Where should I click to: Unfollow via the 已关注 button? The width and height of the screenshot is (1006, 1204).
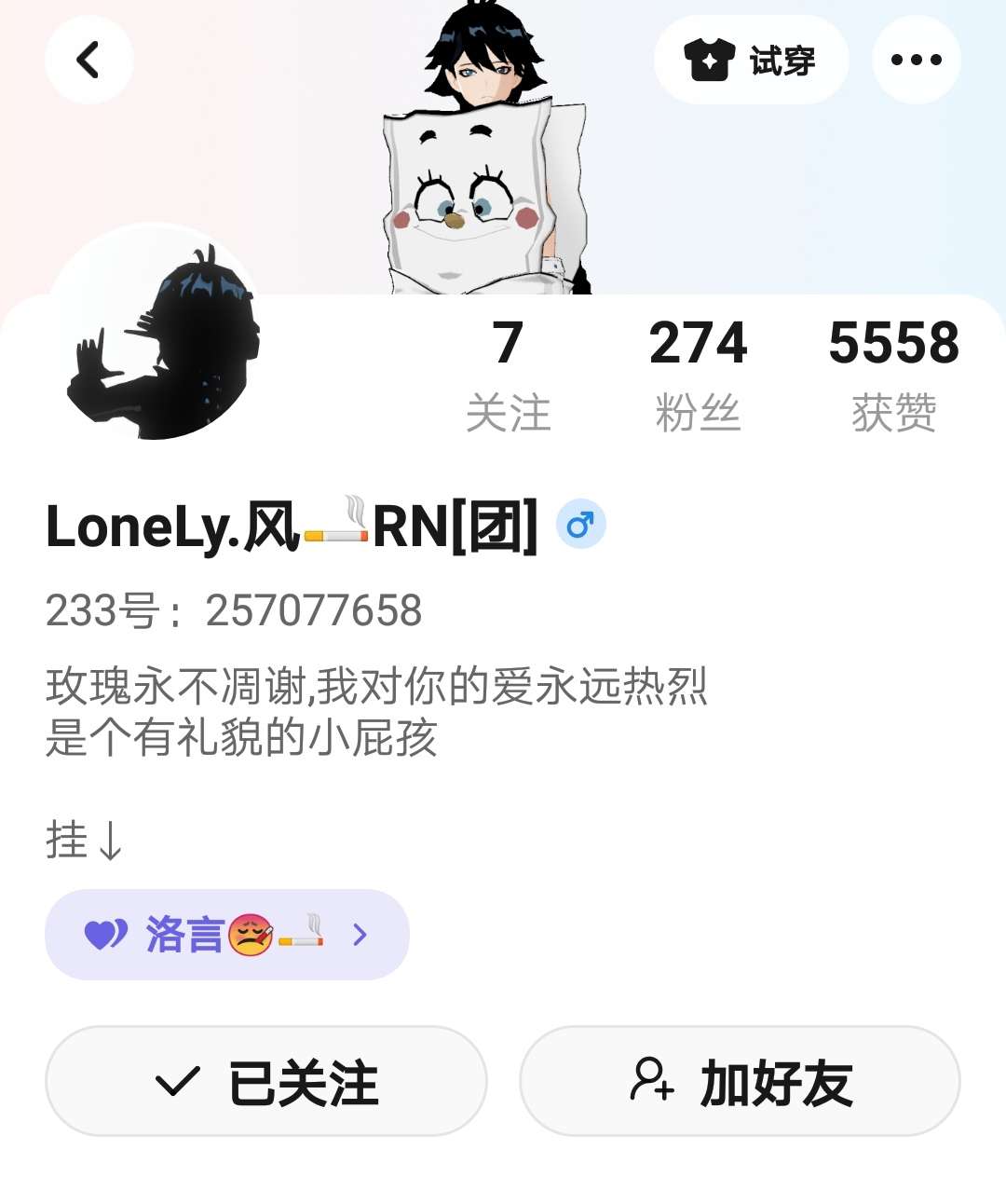[x=266, y=1081]
